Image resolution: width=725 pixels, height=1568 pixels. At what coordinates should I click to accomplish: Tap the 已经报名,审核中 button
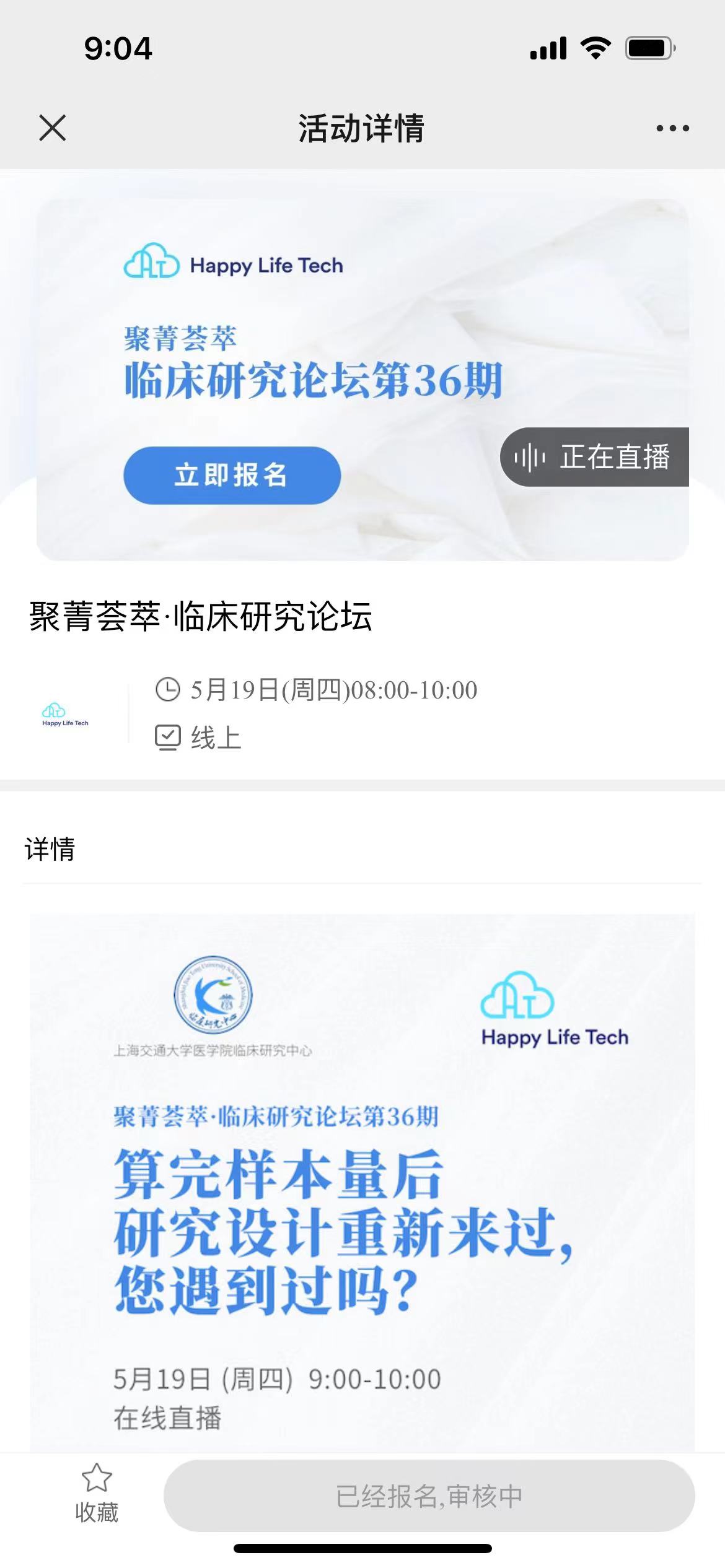pos(429,1496)
